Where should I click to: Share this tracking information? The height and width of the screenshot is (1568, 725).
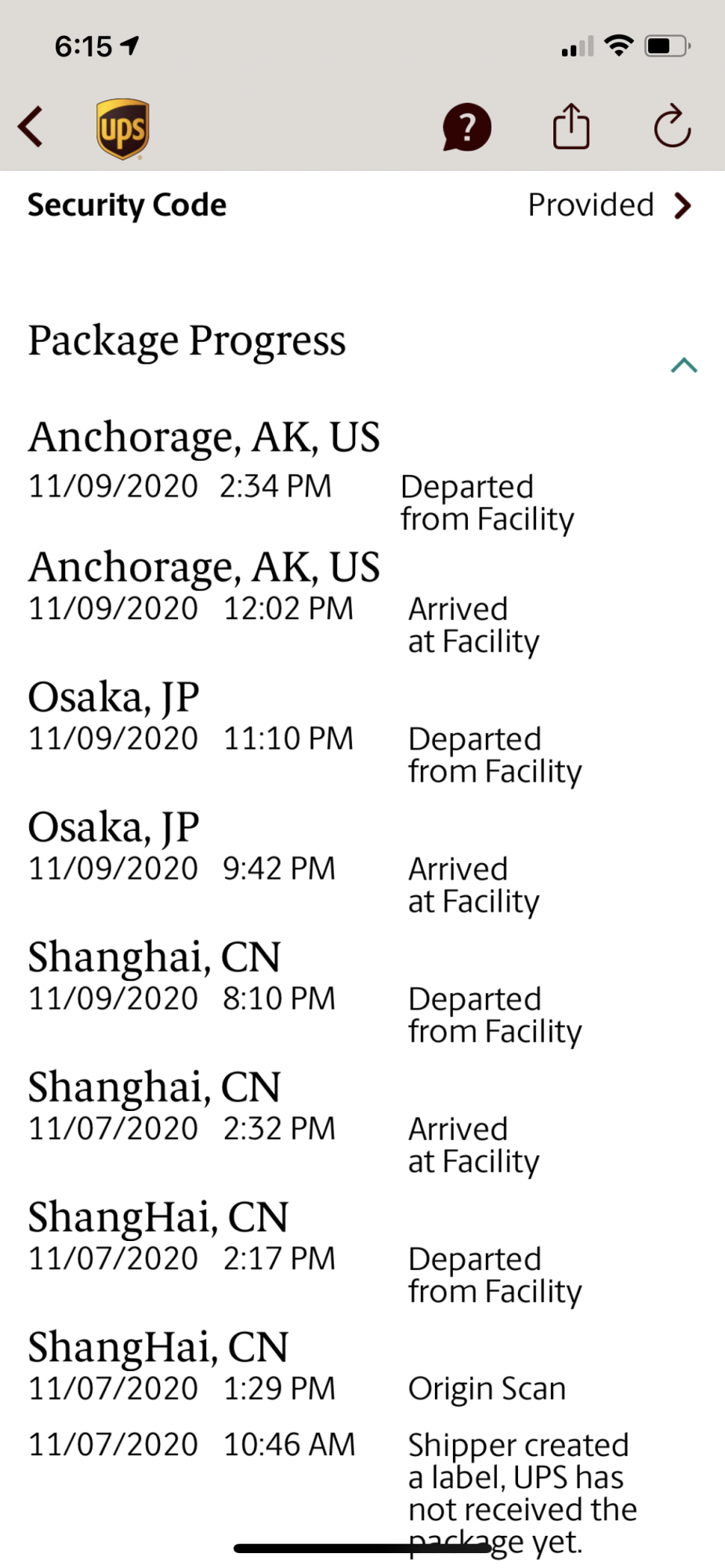[571, 127]
